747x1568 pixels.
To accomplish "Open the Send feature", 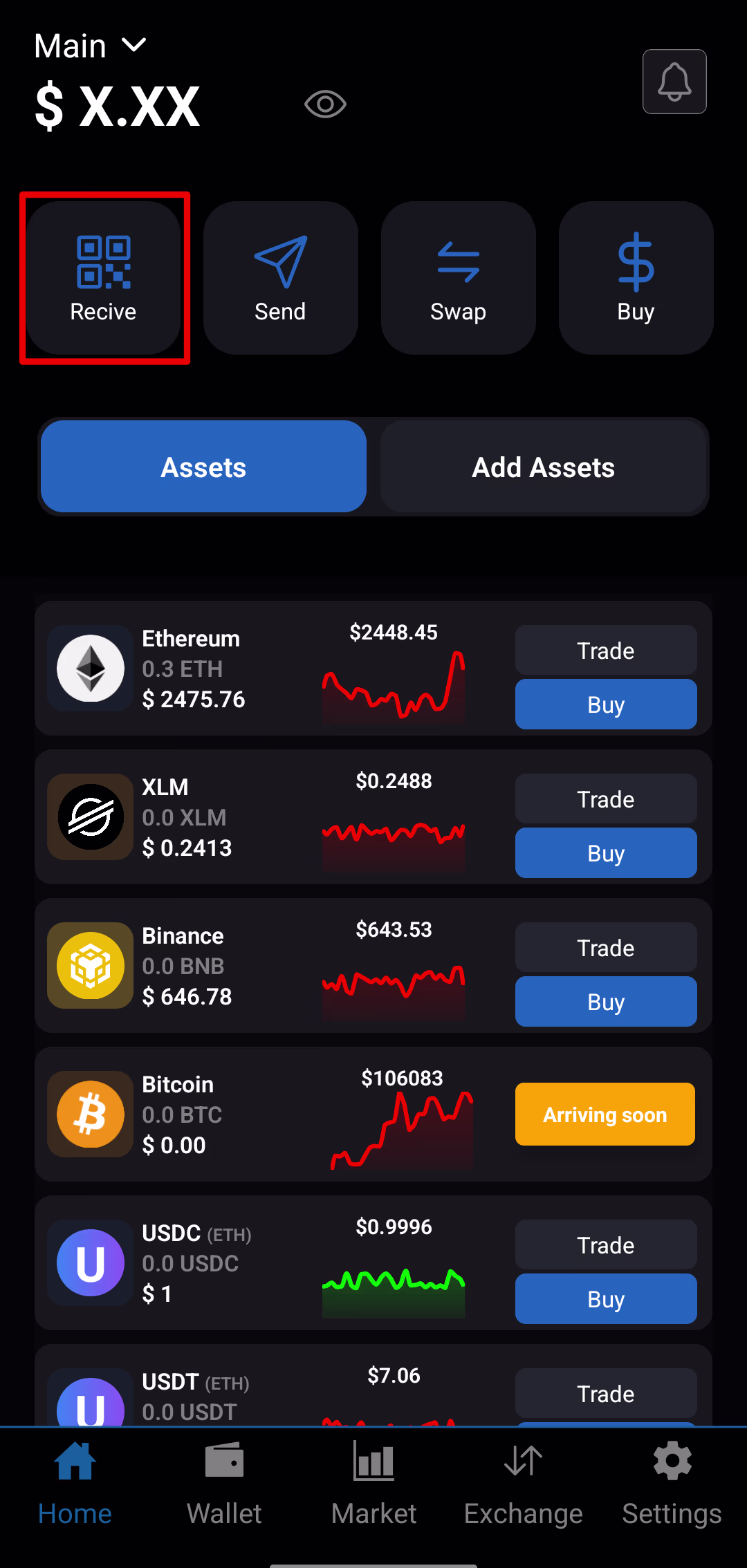I will (280, 277).
